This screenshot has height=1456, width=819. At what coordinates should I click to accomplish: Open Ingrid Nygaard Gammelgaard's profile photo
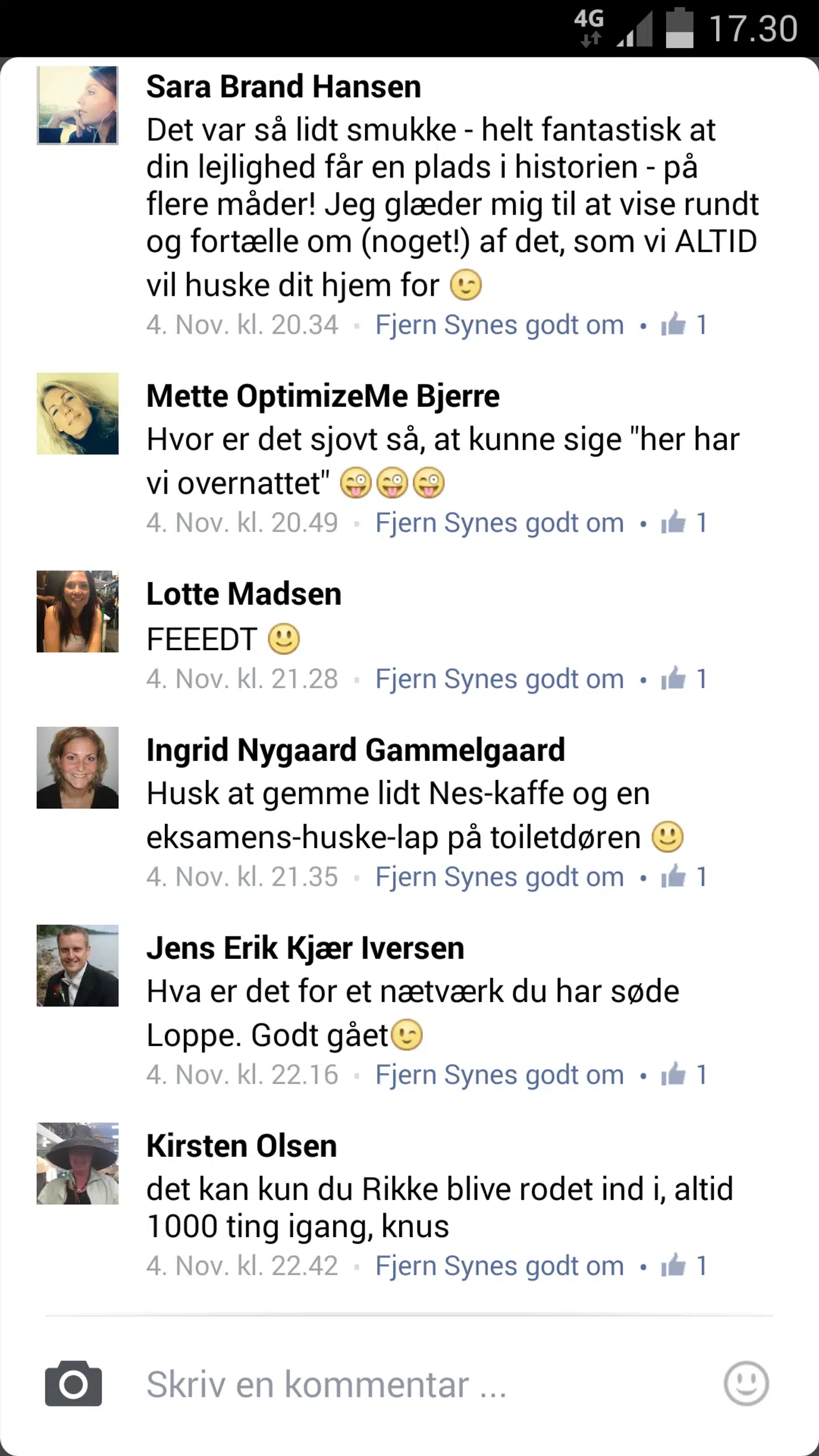pyautogui.click(x=77, y=767)
